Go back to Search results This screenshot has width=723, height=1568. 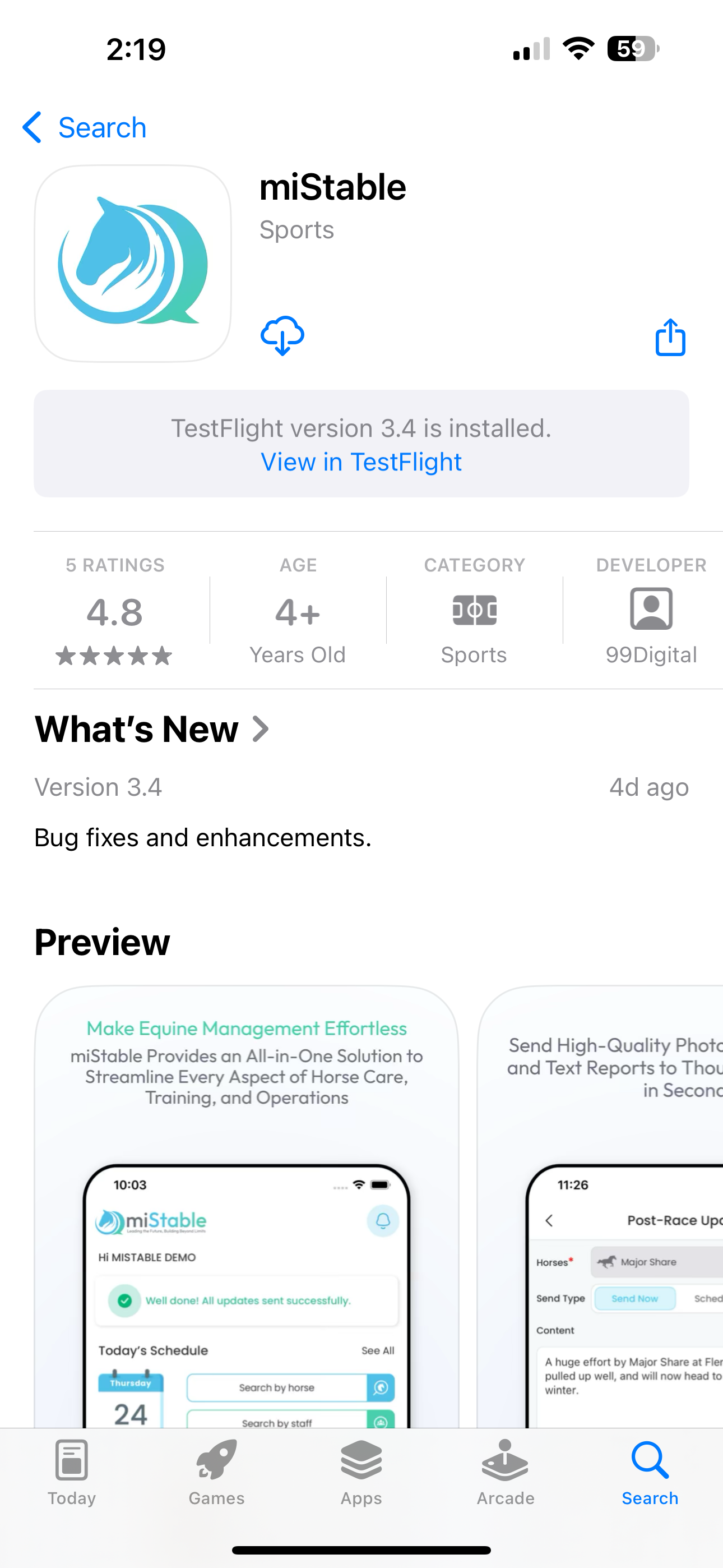pyautogui.click(x=85, y=128)
